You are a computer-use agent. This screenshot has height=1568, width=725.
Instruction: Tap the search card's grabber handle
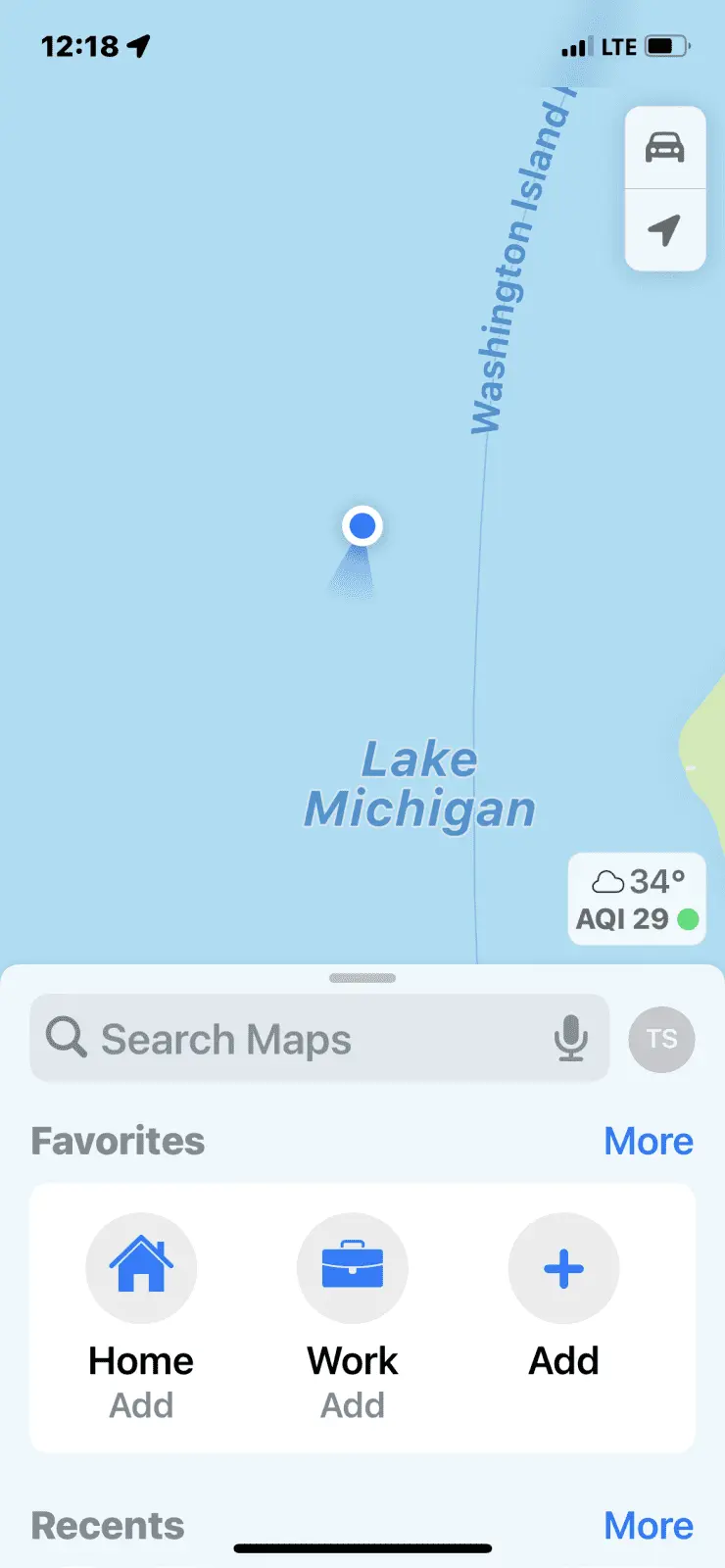point(362,978)
